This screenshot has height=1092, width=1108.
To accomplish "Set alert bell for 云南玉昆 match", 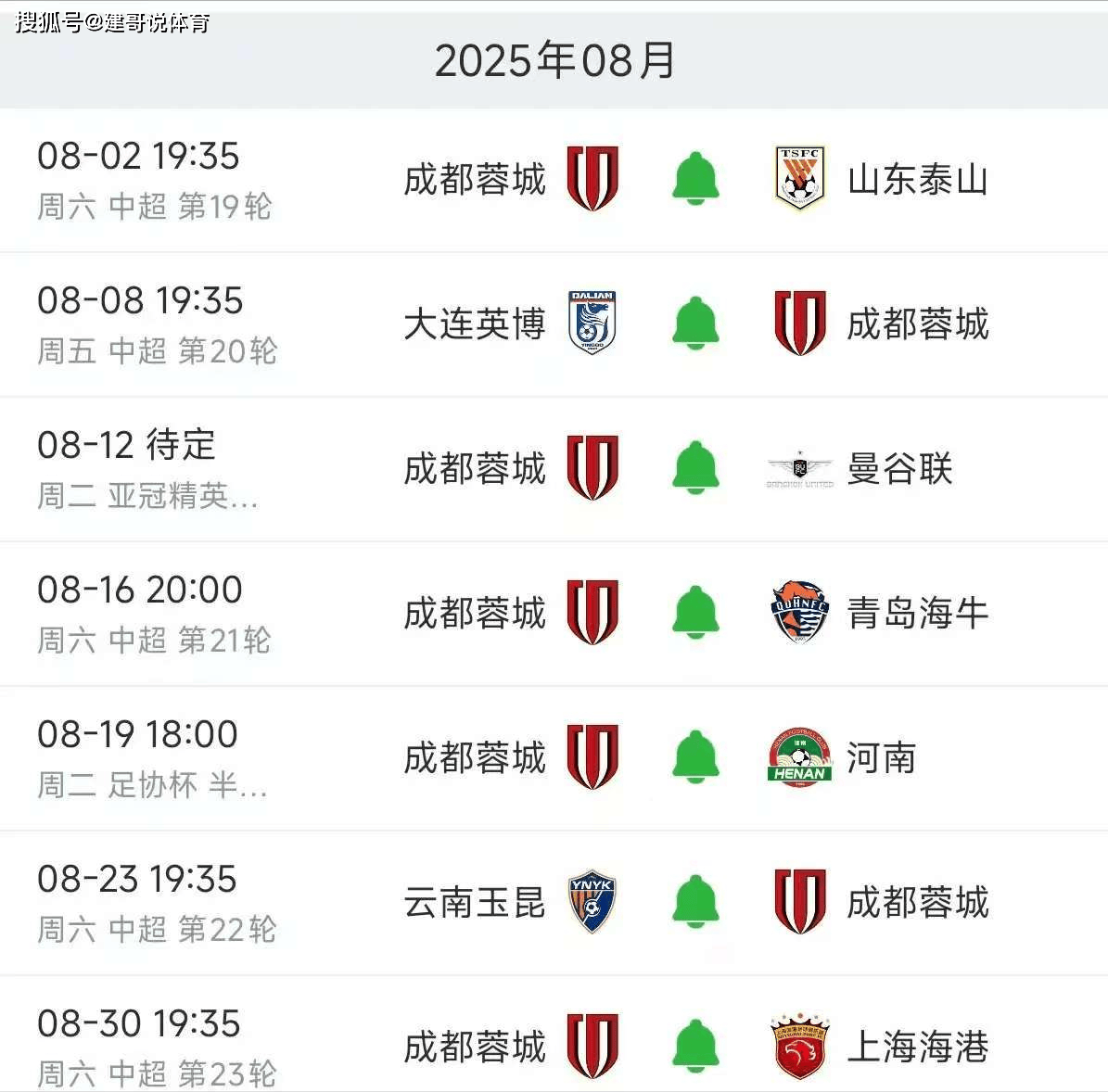I will coord(695,902).
